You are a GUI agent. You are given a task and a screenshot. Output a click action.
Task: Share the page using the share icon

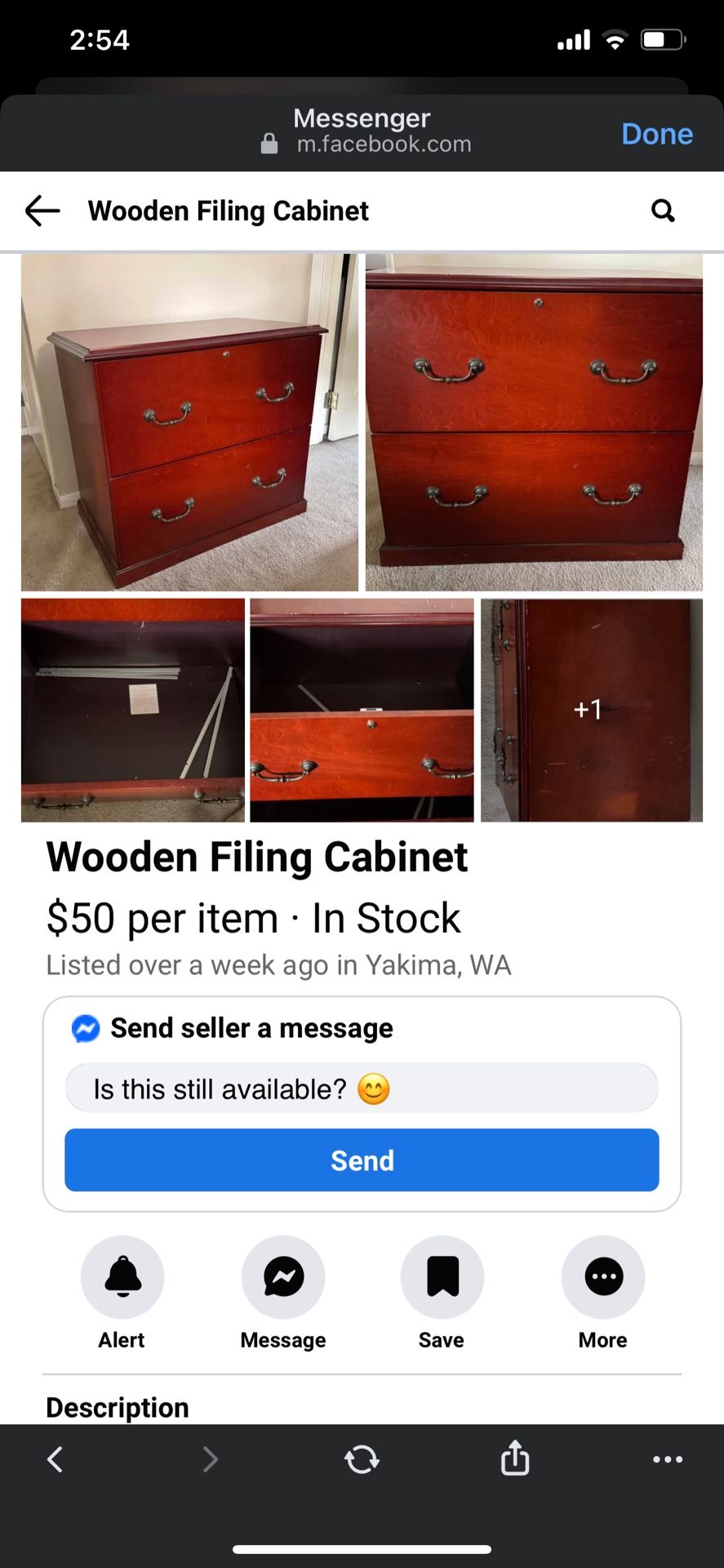pyautogui.click(x=513, y=1459)
